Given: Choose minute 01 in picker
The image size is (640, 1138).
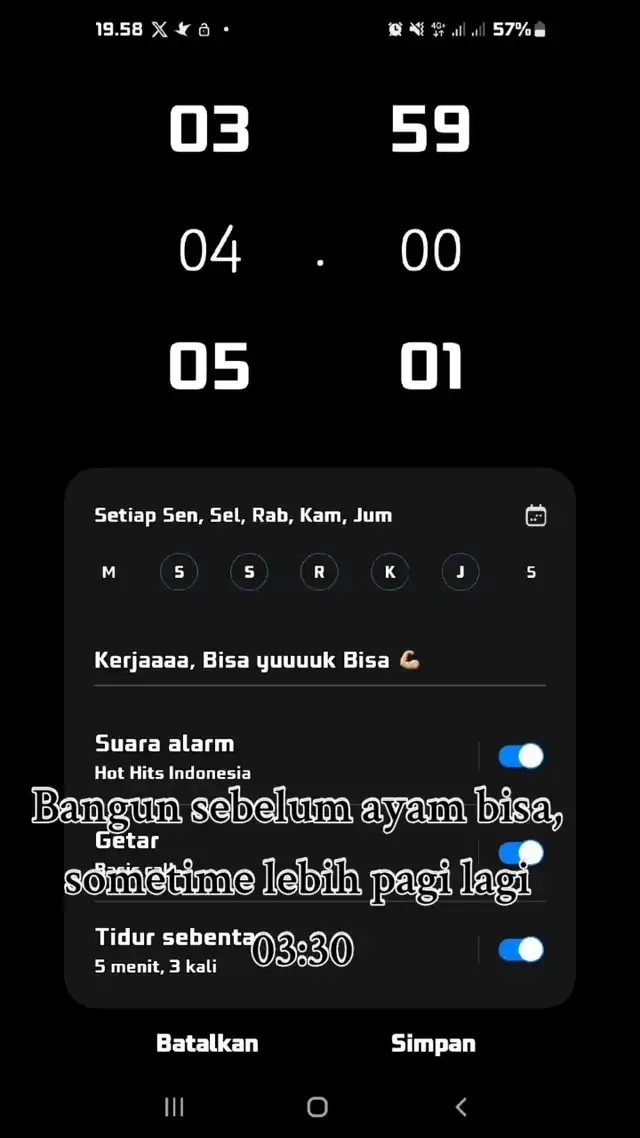Looking at the screenshot, I should (431, 366).
